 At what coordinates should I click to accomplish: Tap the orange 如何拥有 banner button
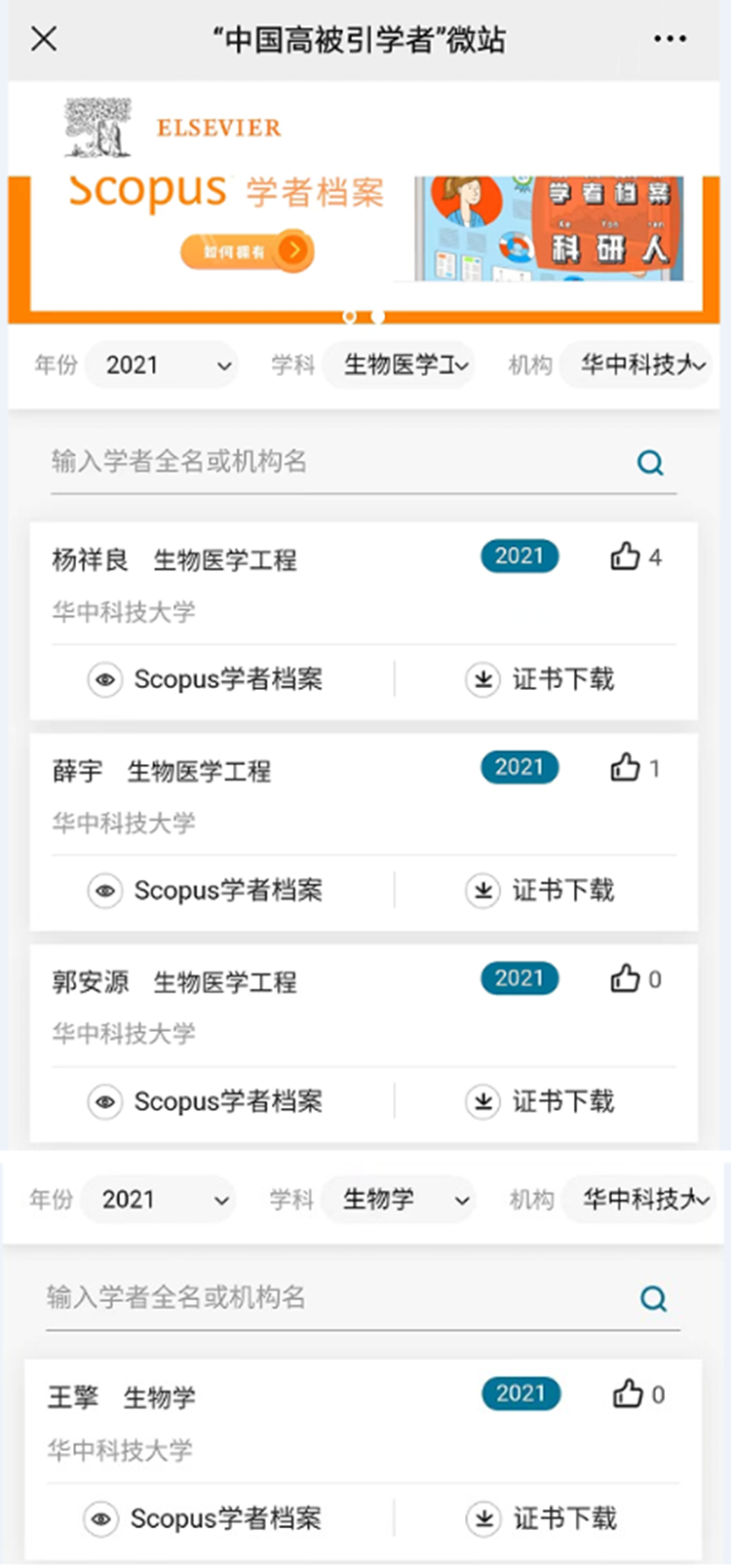point(247,251)
